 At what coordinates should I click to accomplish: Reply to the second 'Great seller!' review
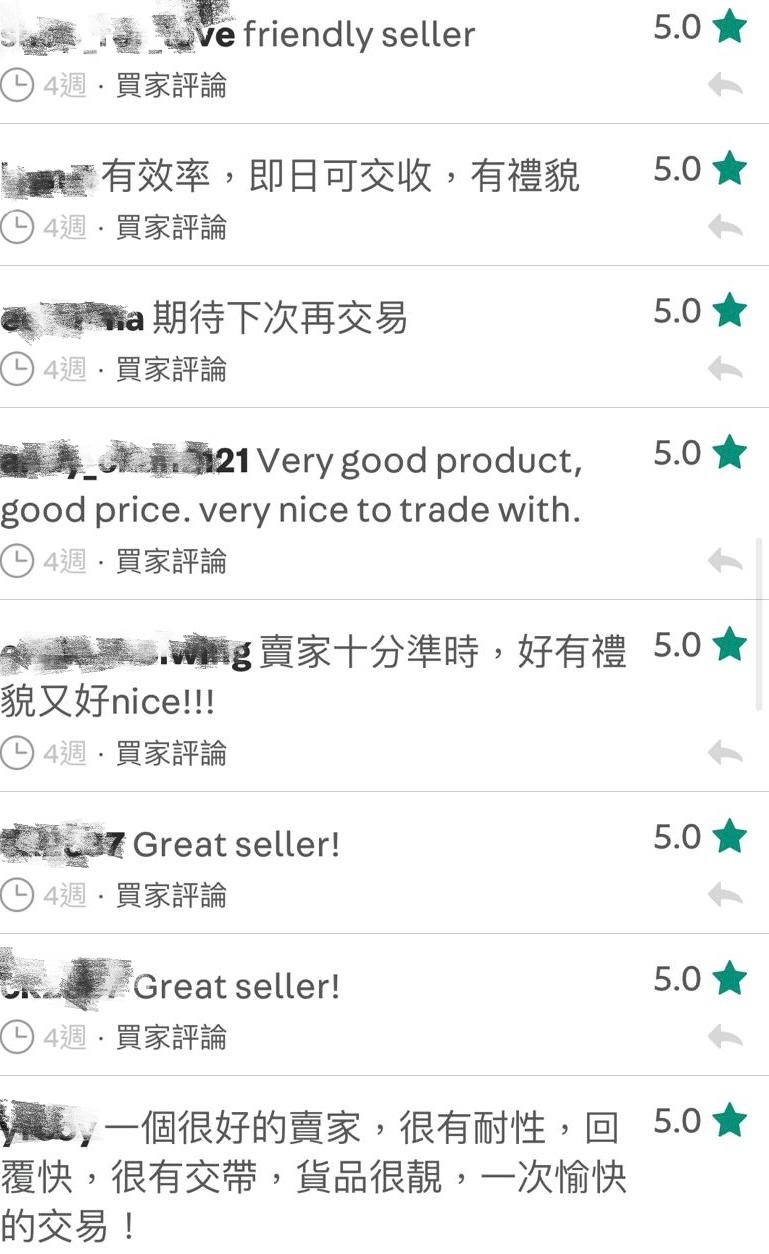(725, 1037)
